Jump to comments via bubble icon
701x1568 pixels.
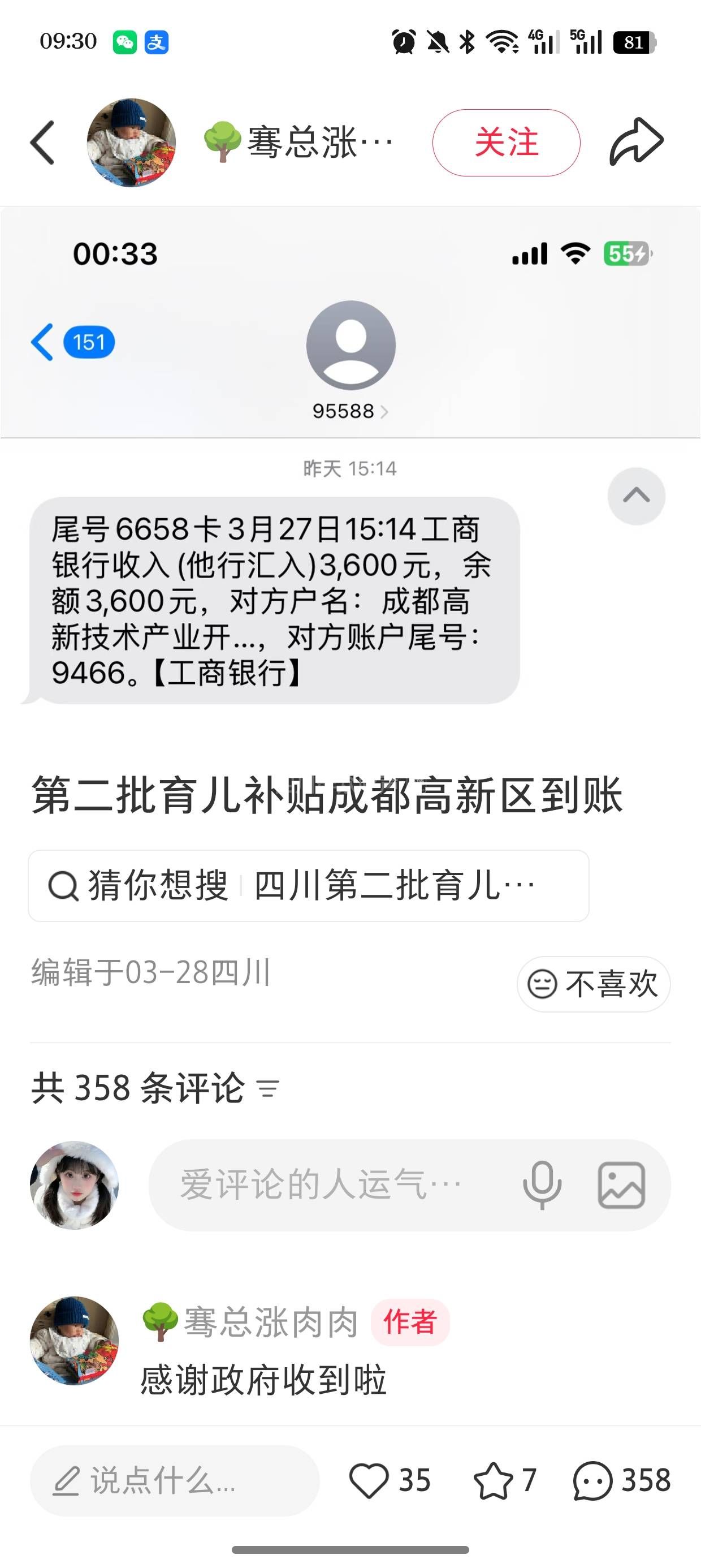coord(592,1480)
